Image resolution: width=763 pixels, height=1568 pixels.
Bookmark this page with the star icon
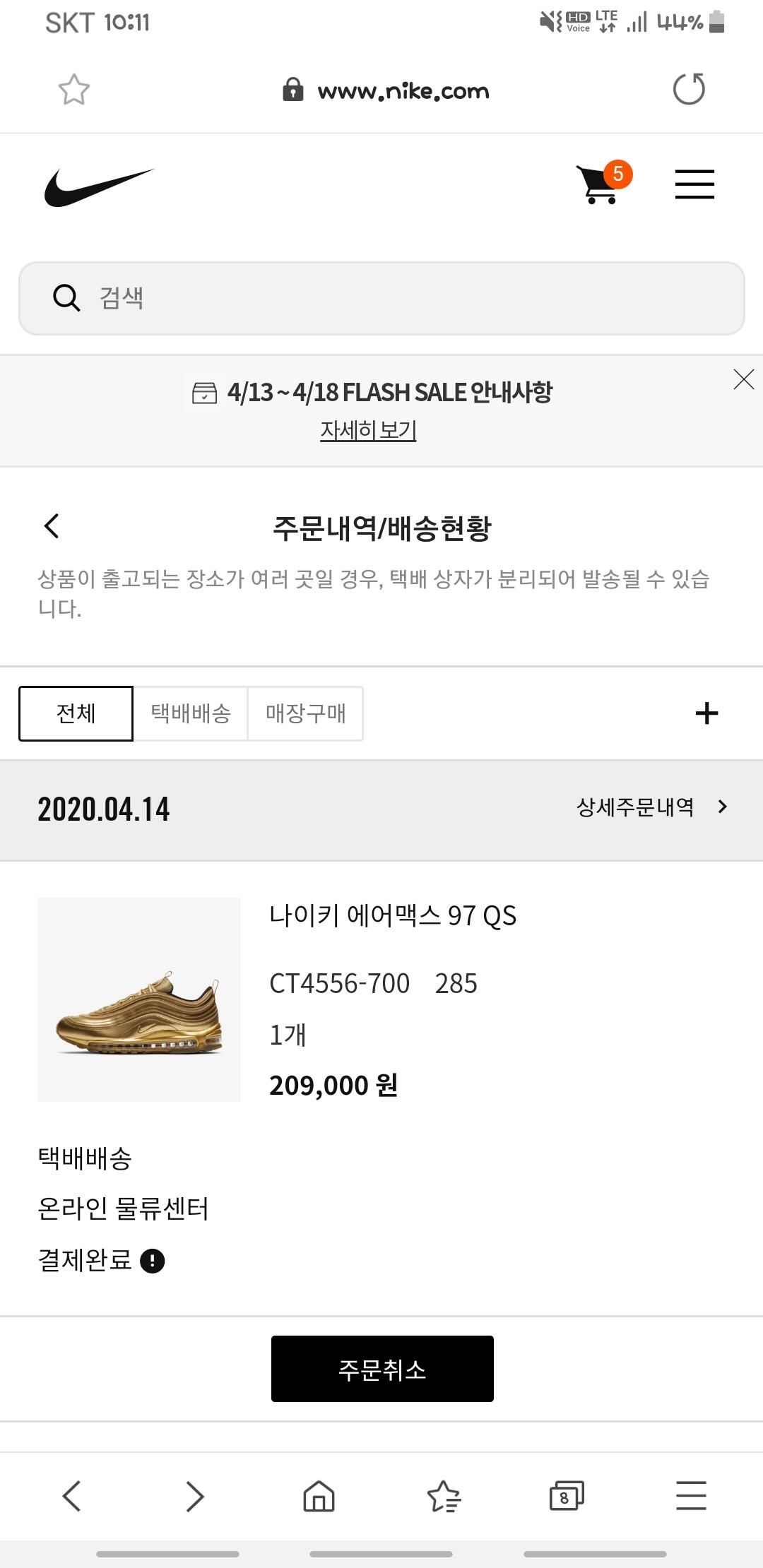tap(73, 90)
